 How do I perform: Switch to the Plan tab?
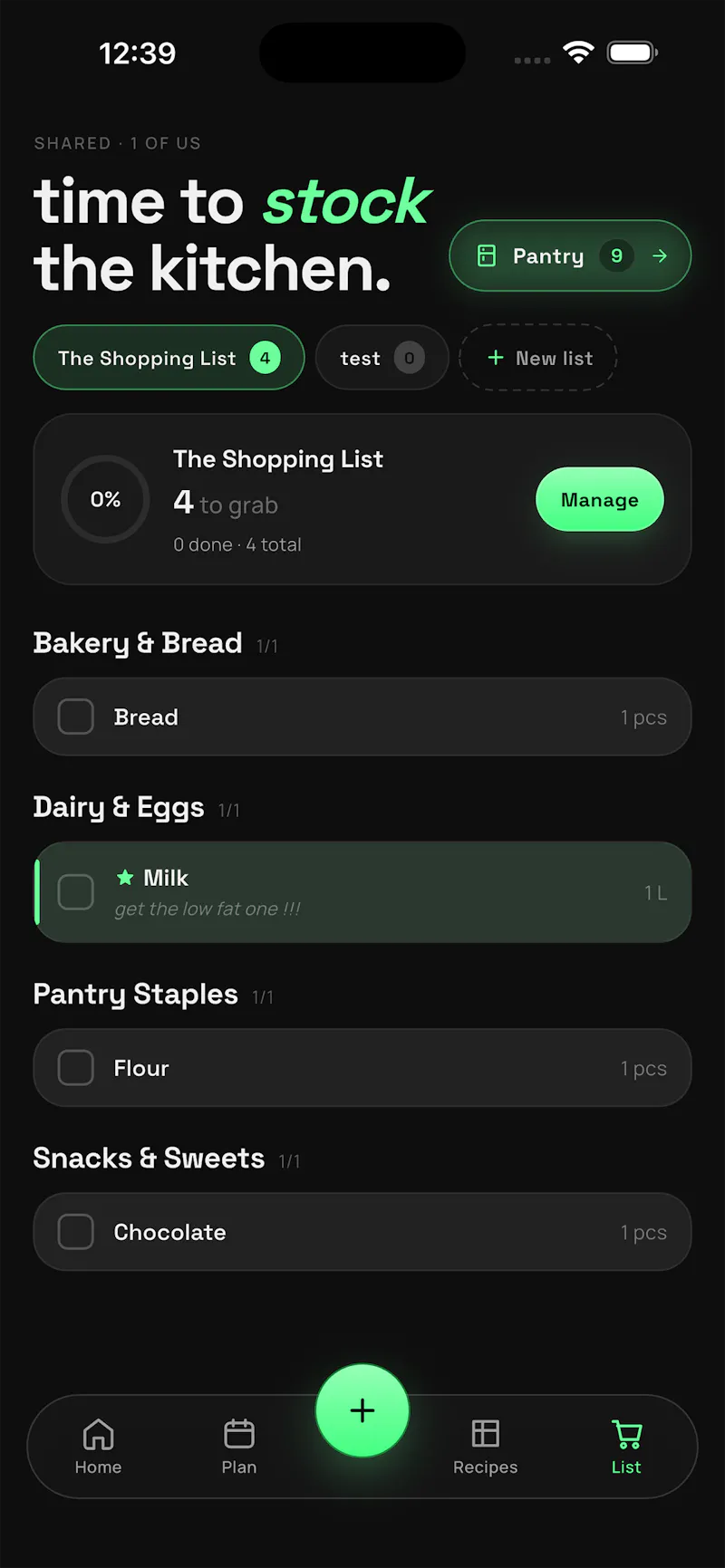(x=239, y=1447)
